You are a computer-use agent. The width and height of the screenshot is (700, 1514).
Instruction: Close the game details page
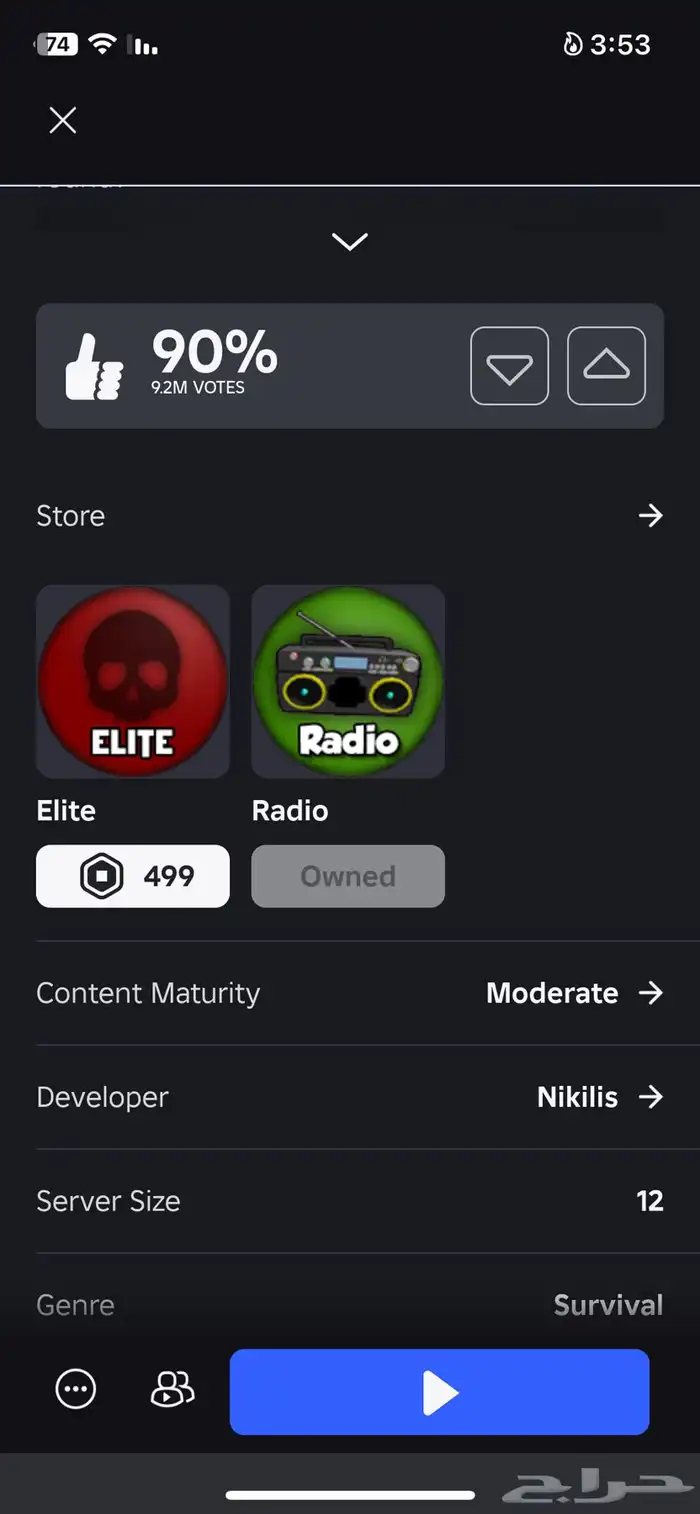coord(63,121)
